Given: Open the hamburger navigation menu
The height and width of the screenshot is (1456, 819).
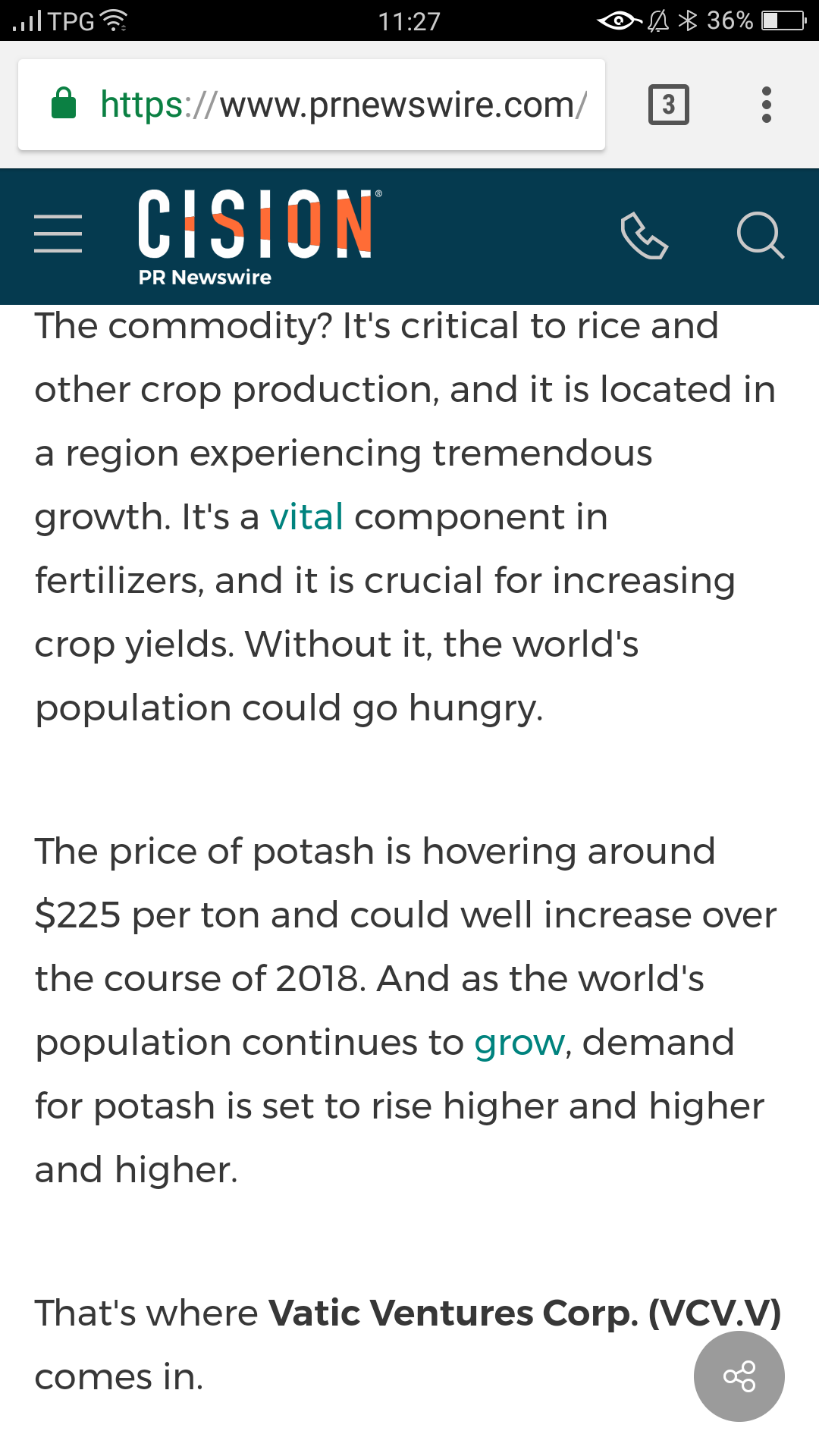Looking at the screenshot, I should coord(58,234).
